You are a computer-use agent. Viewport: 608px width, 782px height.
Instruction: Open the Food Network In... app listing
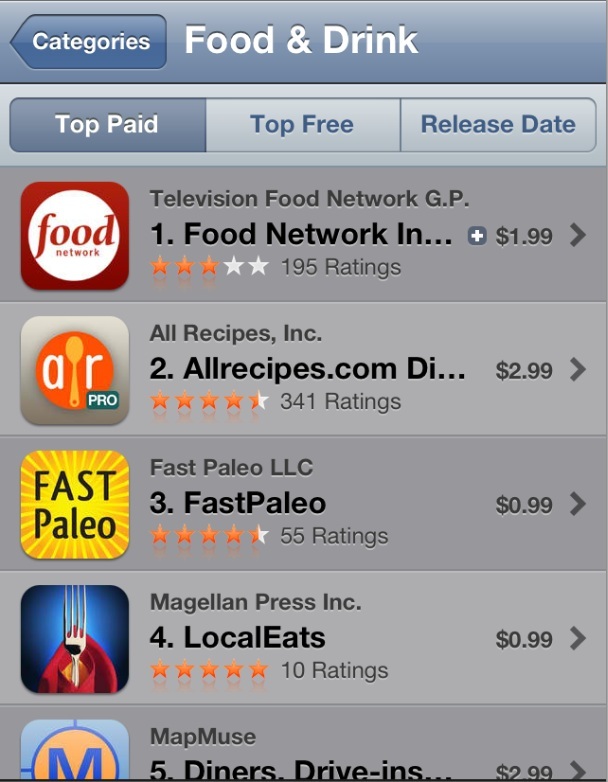point(304,235)
